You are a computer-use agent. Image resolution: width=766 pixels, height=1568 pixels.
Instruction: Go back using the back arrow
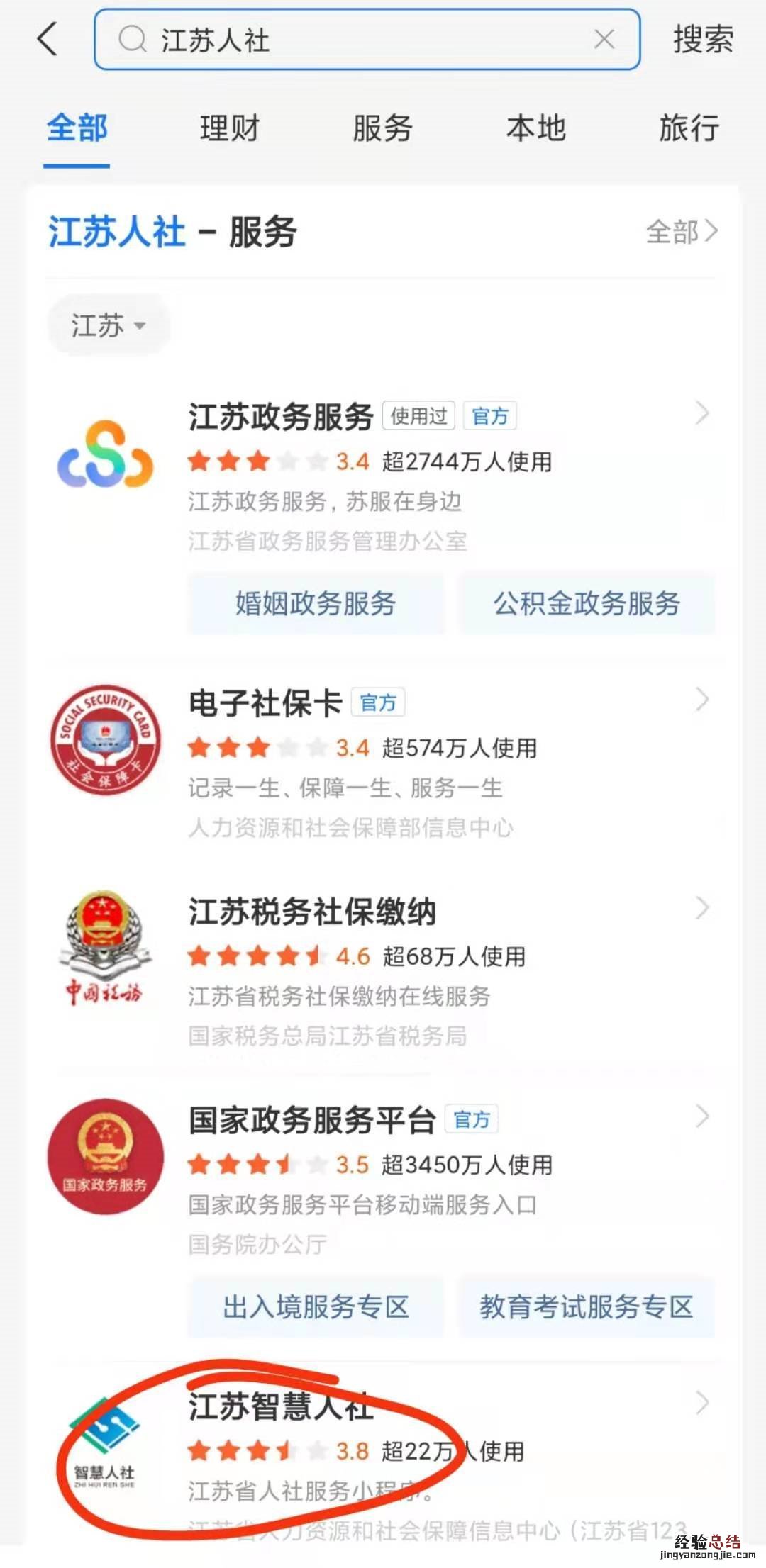[x=47, y=39]
